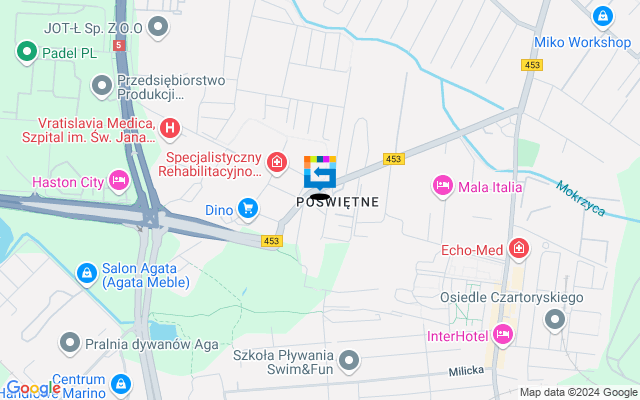640x400 pixels.
Task: Tap the colorful custom pin at Poświętne
Action: (x=320, y=171)
